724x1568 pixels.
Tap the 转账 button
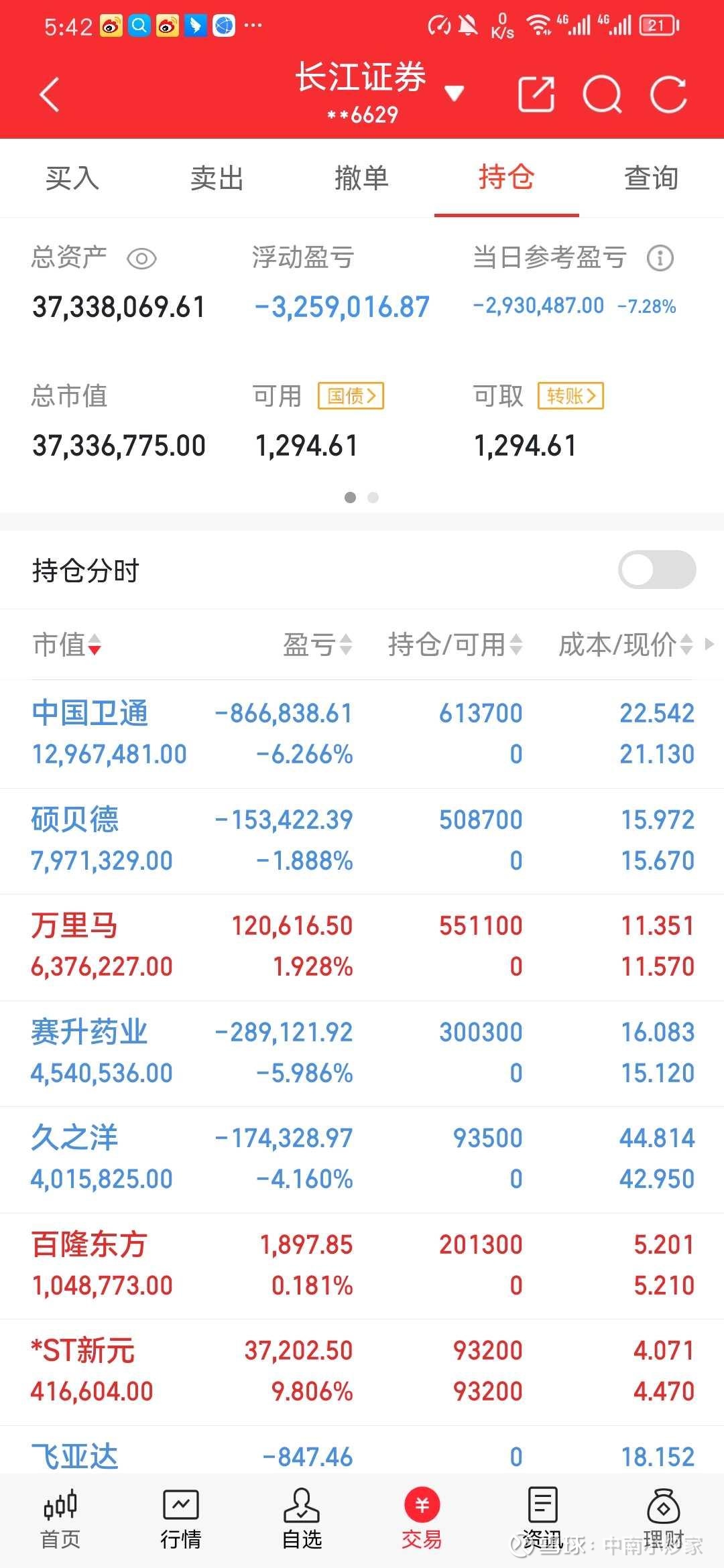(x=570, y=396)
